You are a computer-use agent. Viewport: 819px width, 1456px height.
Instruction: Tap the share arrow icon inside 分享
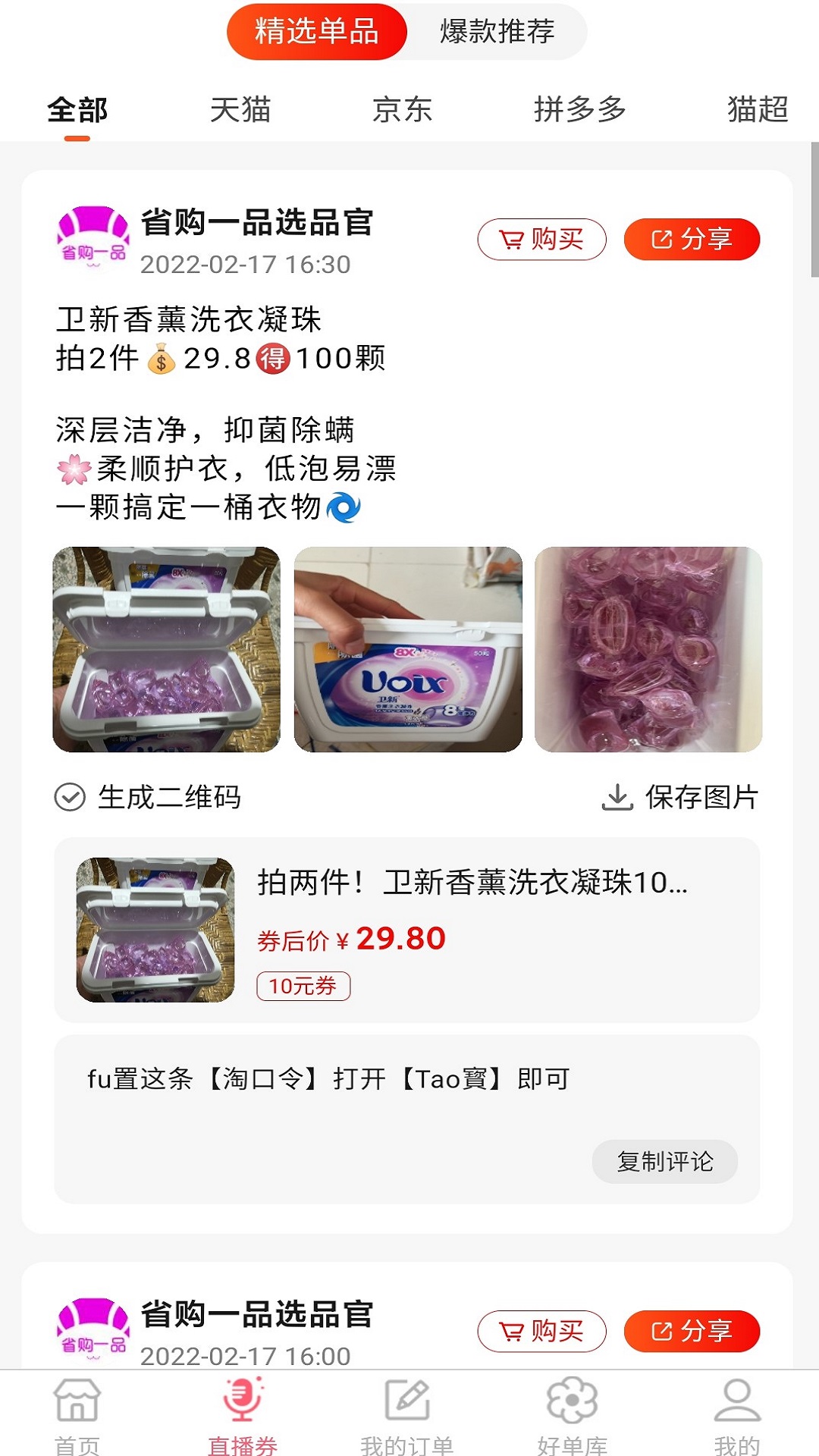point(663,238)
